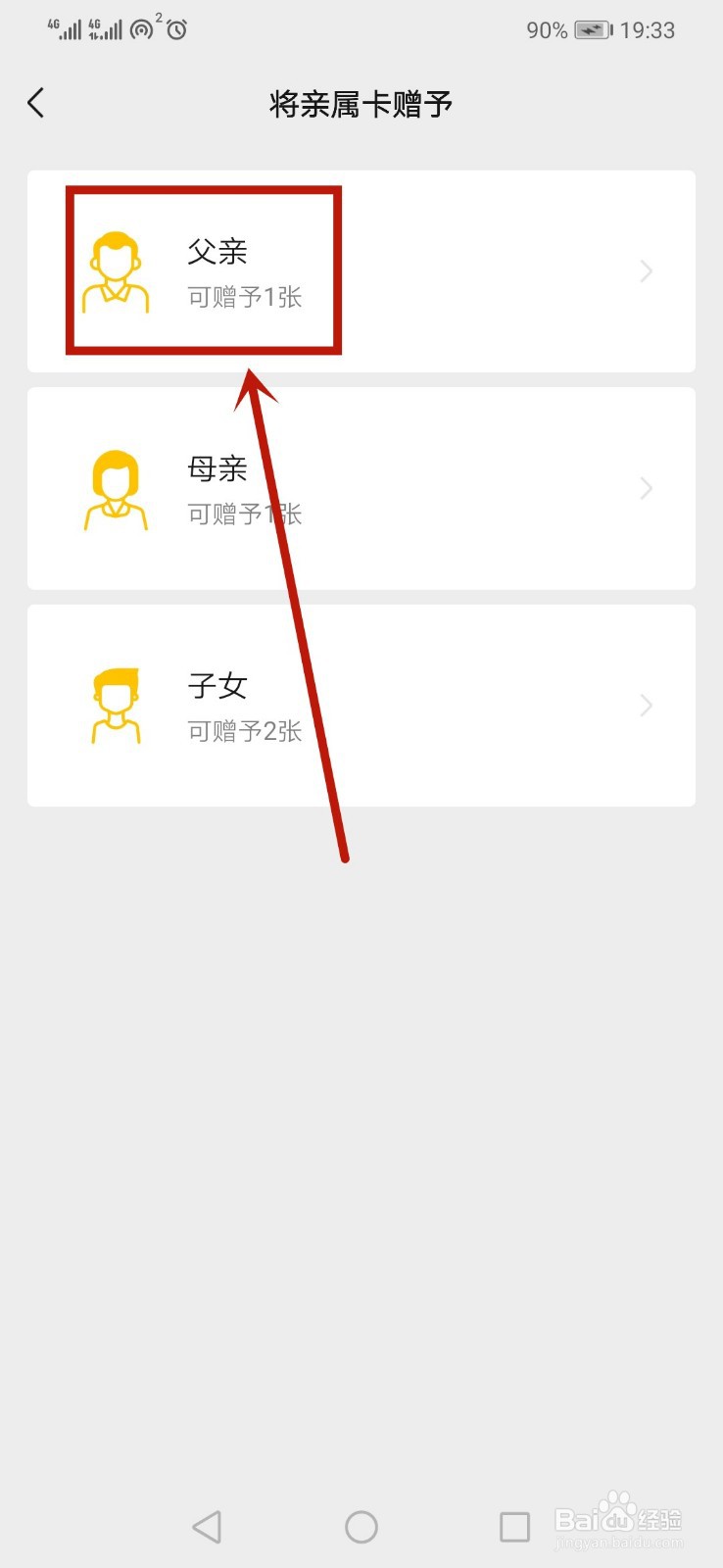Viewport: 723px width, 1568px height.
Task: Tap the Android back navigation triangle
Action: (x=206, y=1525)
